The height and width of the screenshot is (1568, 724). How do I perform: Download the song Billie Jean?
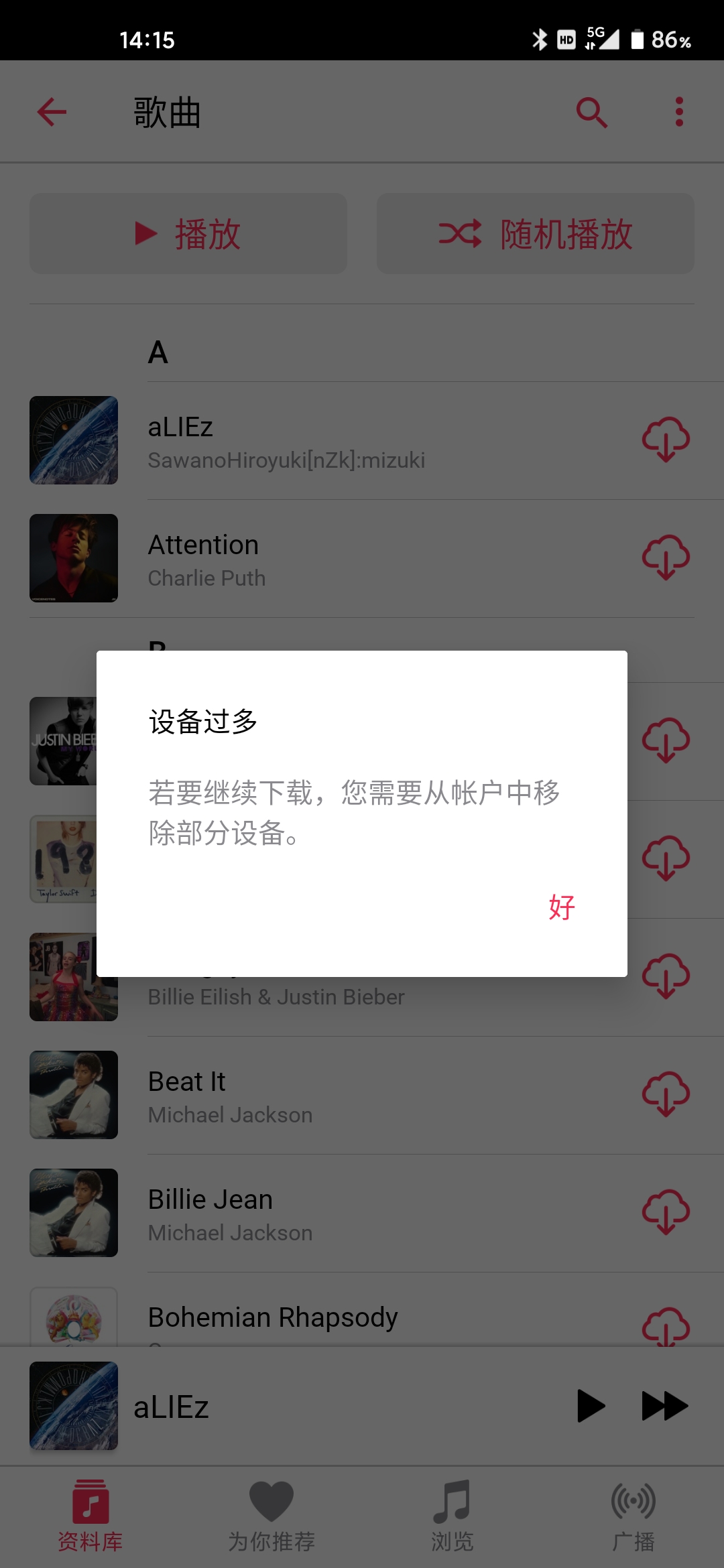(666, 1212)
